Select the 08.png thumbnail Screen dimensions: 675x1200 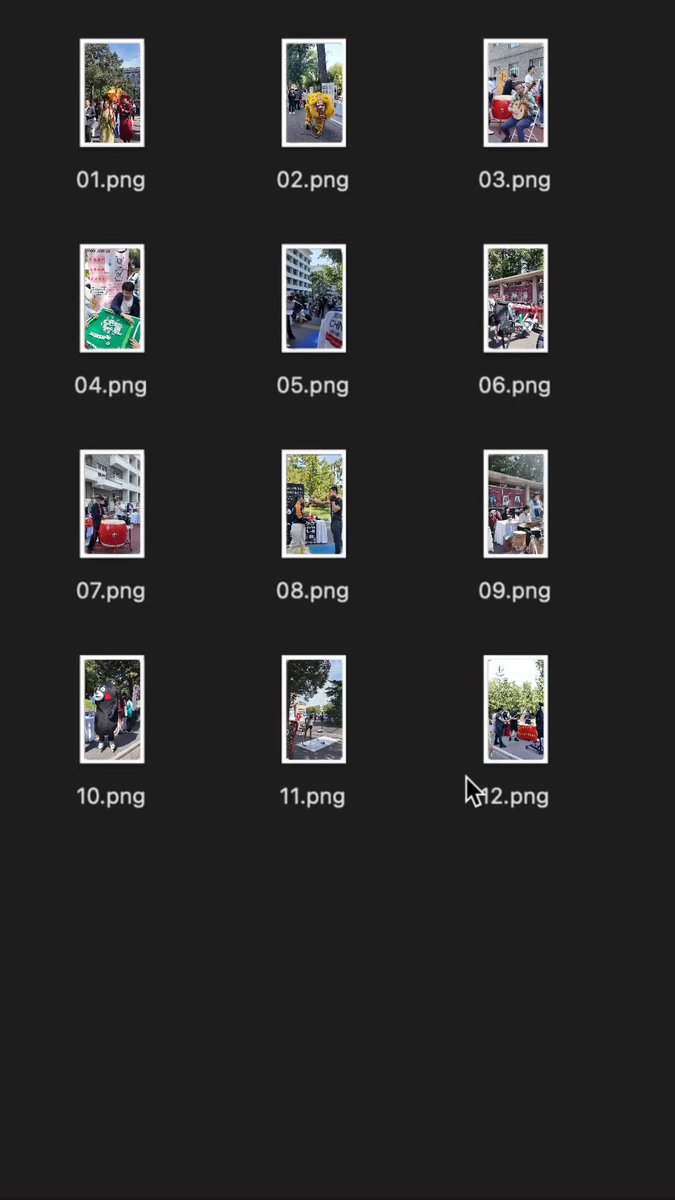click(x=314, y=504)
